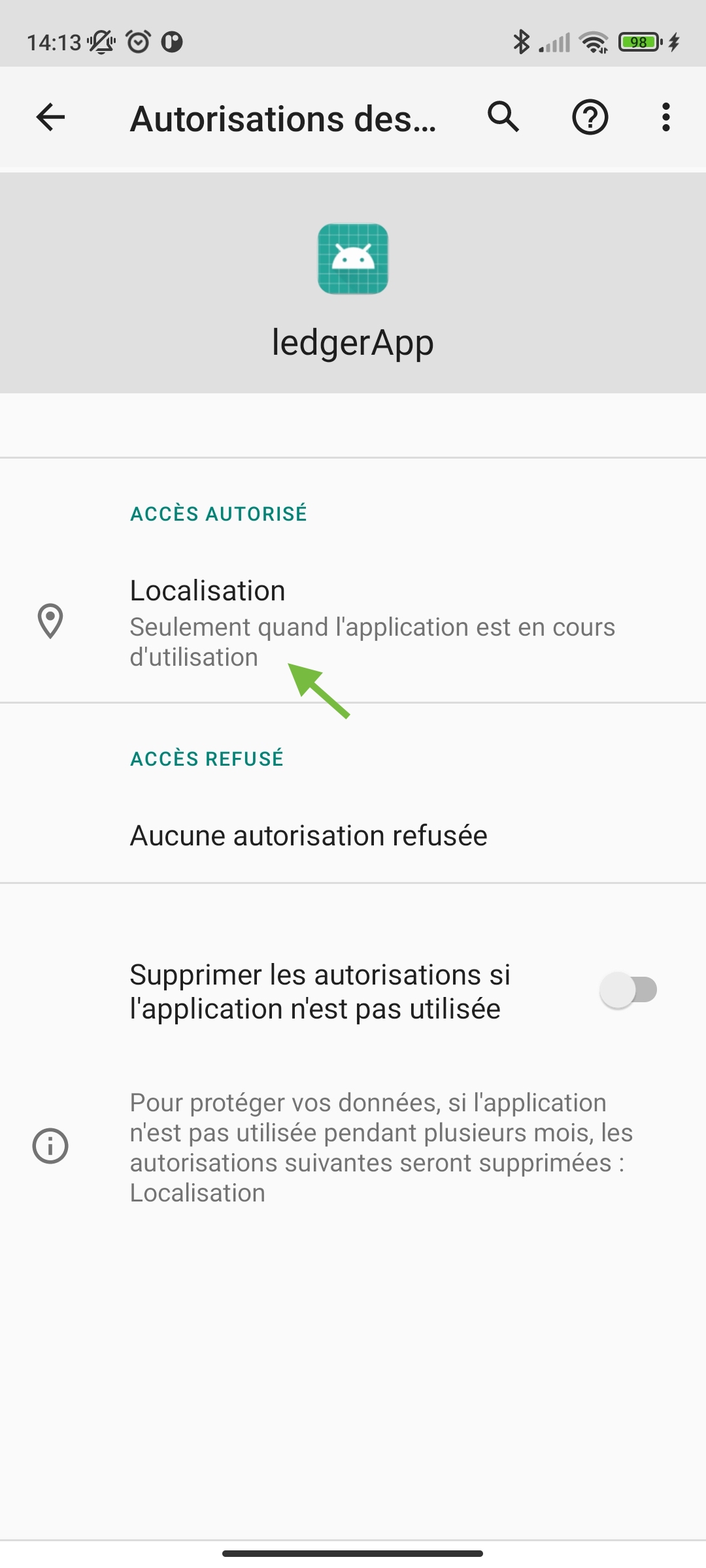Open the three-dot overflow menu
706x1568 pixels.
(665, 118)
